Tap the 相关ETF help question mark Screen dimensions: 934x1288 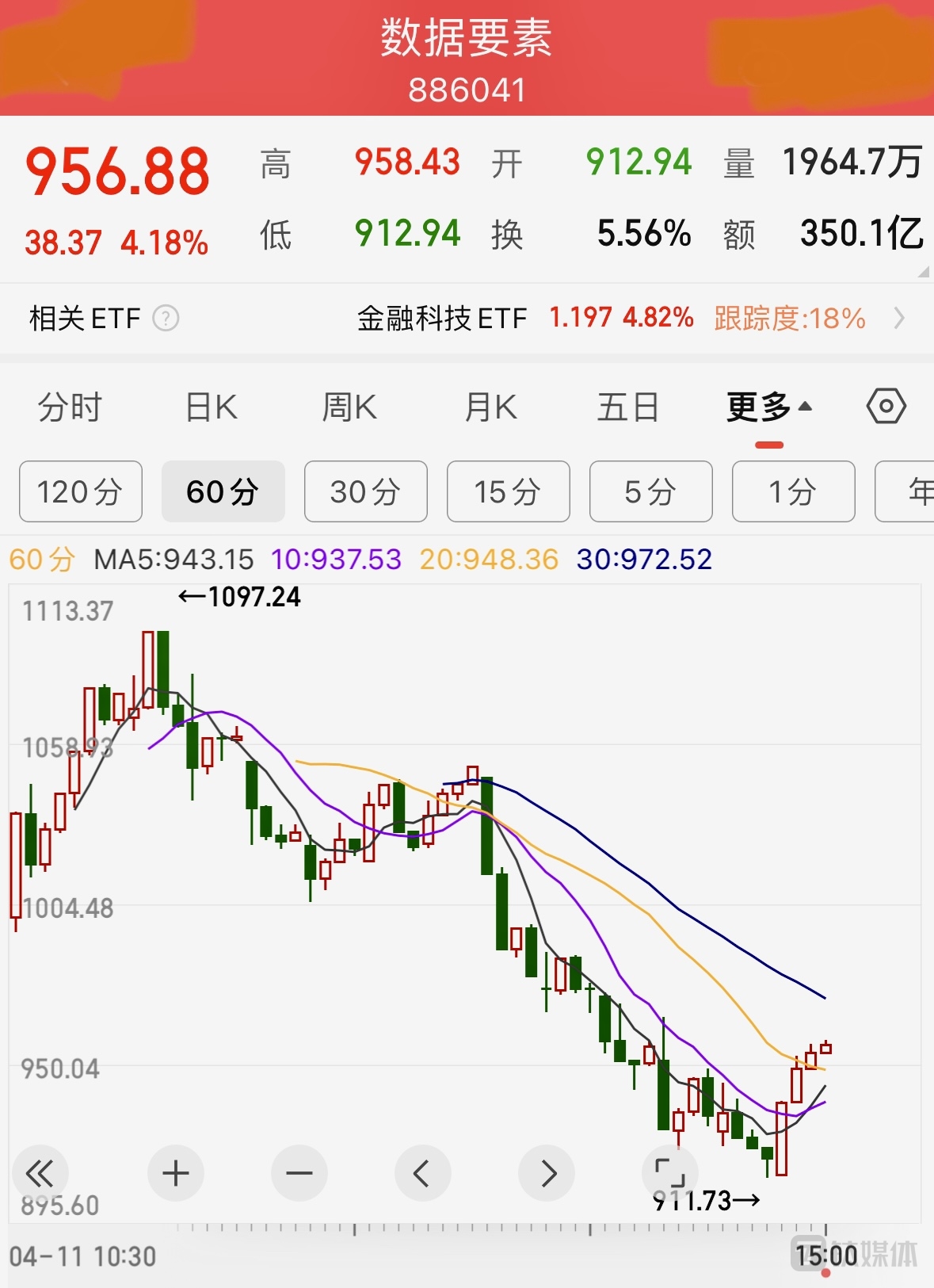pyautogui.click(x=166, y=319)
